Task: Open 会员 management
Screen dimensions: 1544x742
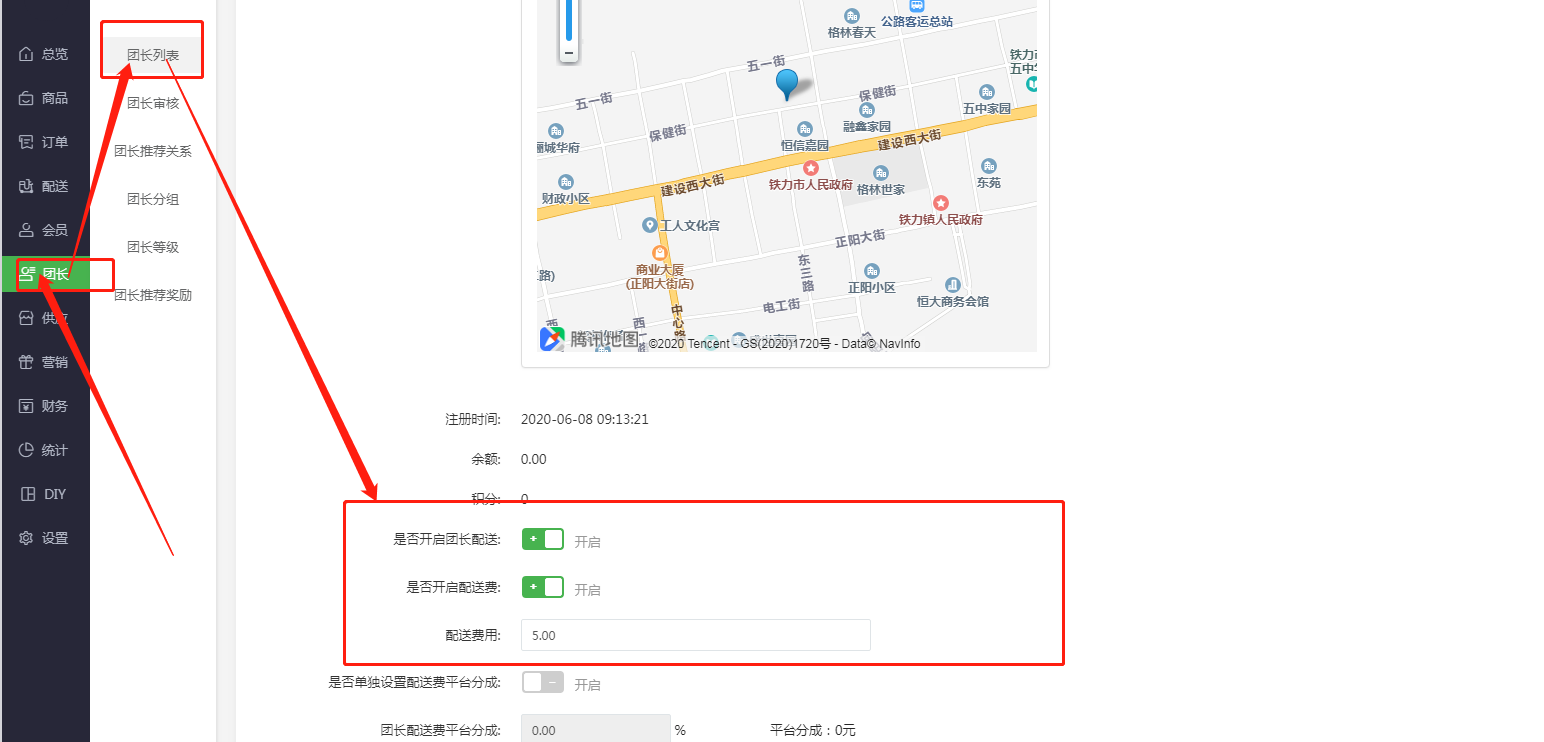Action: [45, 230]
